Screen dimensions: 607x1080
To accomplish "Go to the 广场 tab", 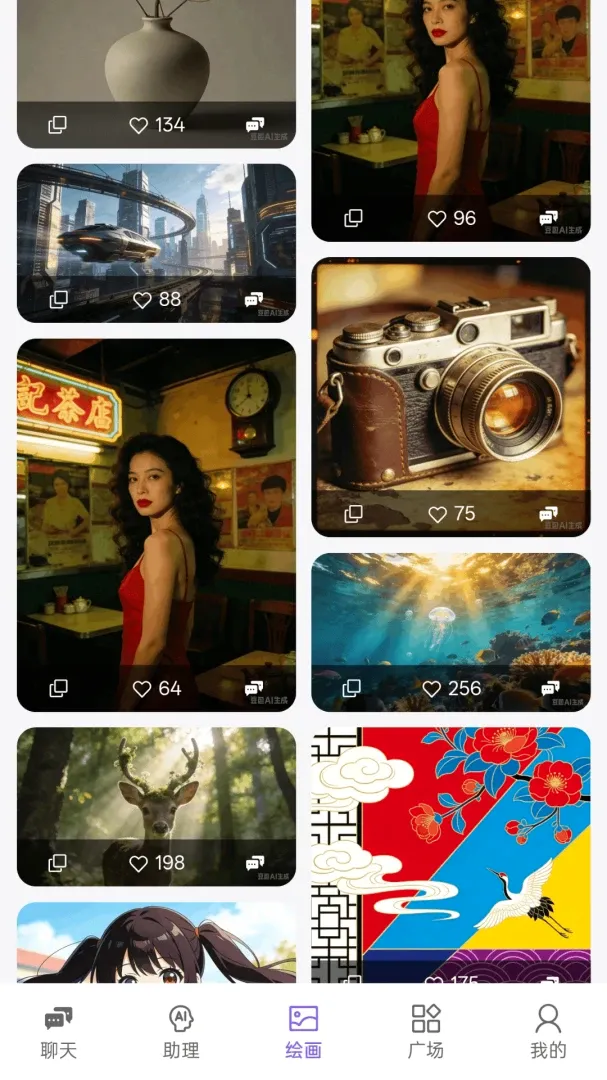I will 426,1032.
